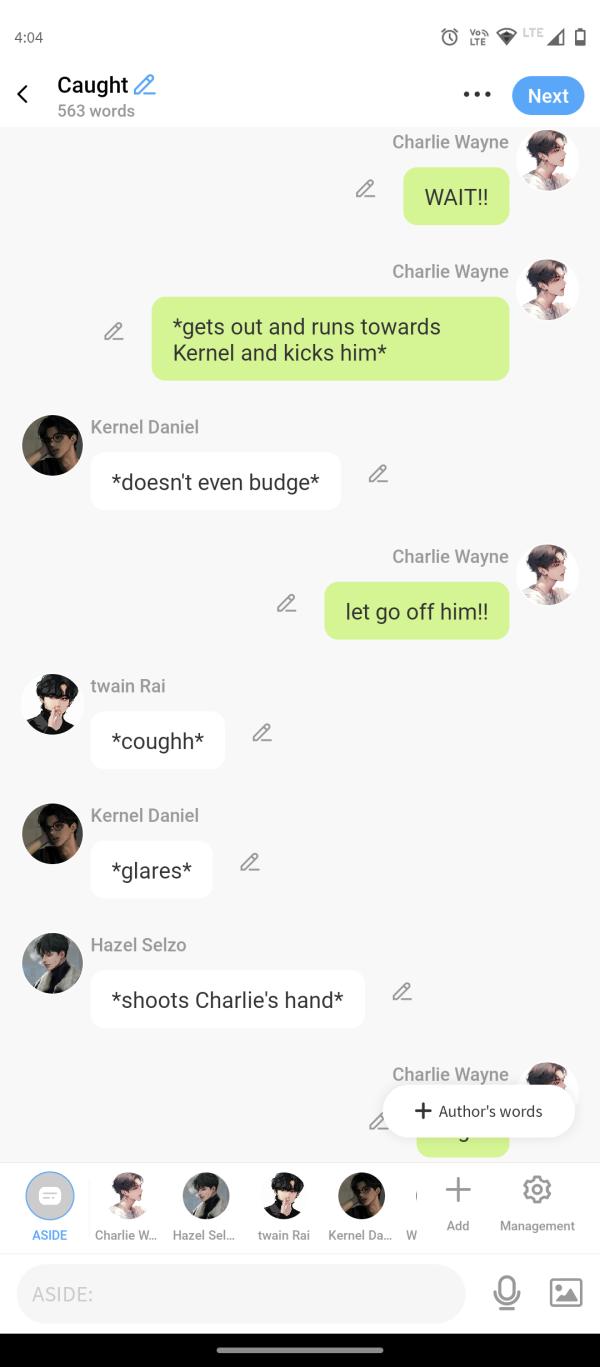Switch speaker to twain Rai
Screen dimensions: 600x1367
pos(284,1205)
